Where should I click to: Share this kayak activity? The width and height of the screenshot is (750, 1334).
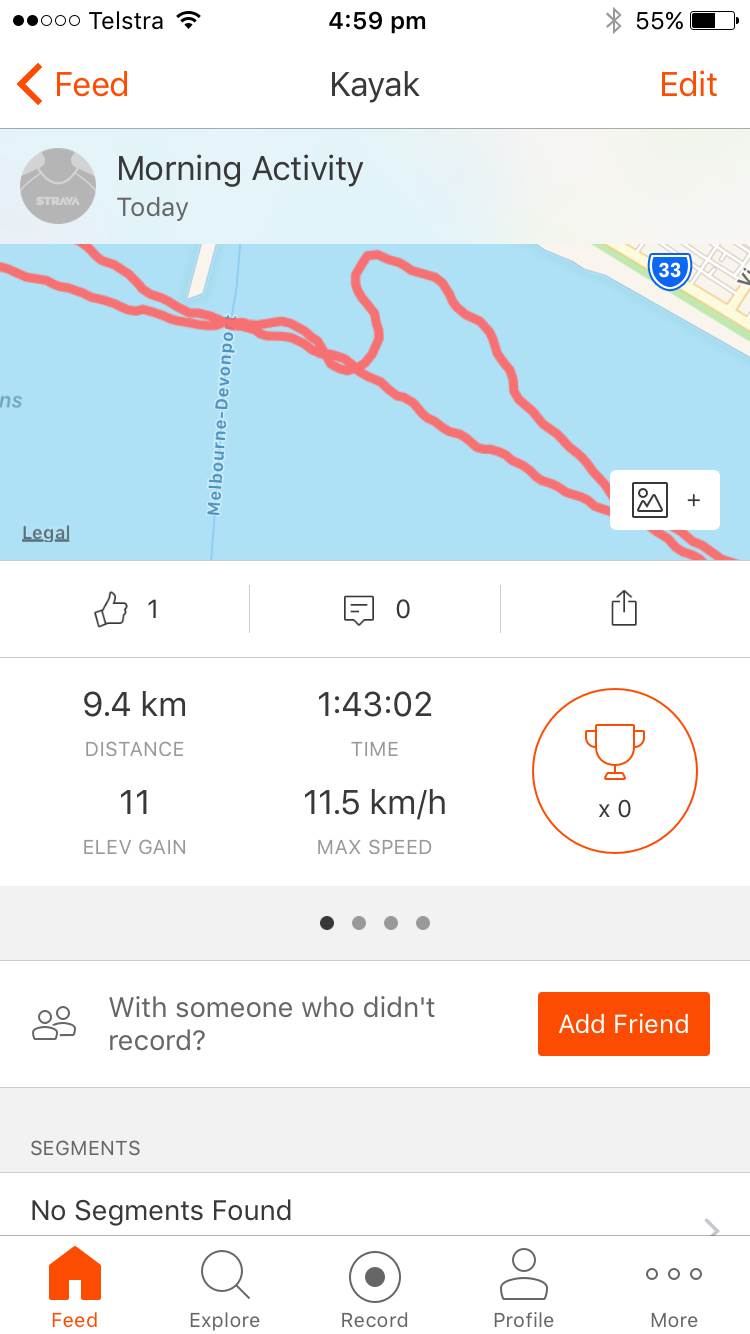(624, 609)
